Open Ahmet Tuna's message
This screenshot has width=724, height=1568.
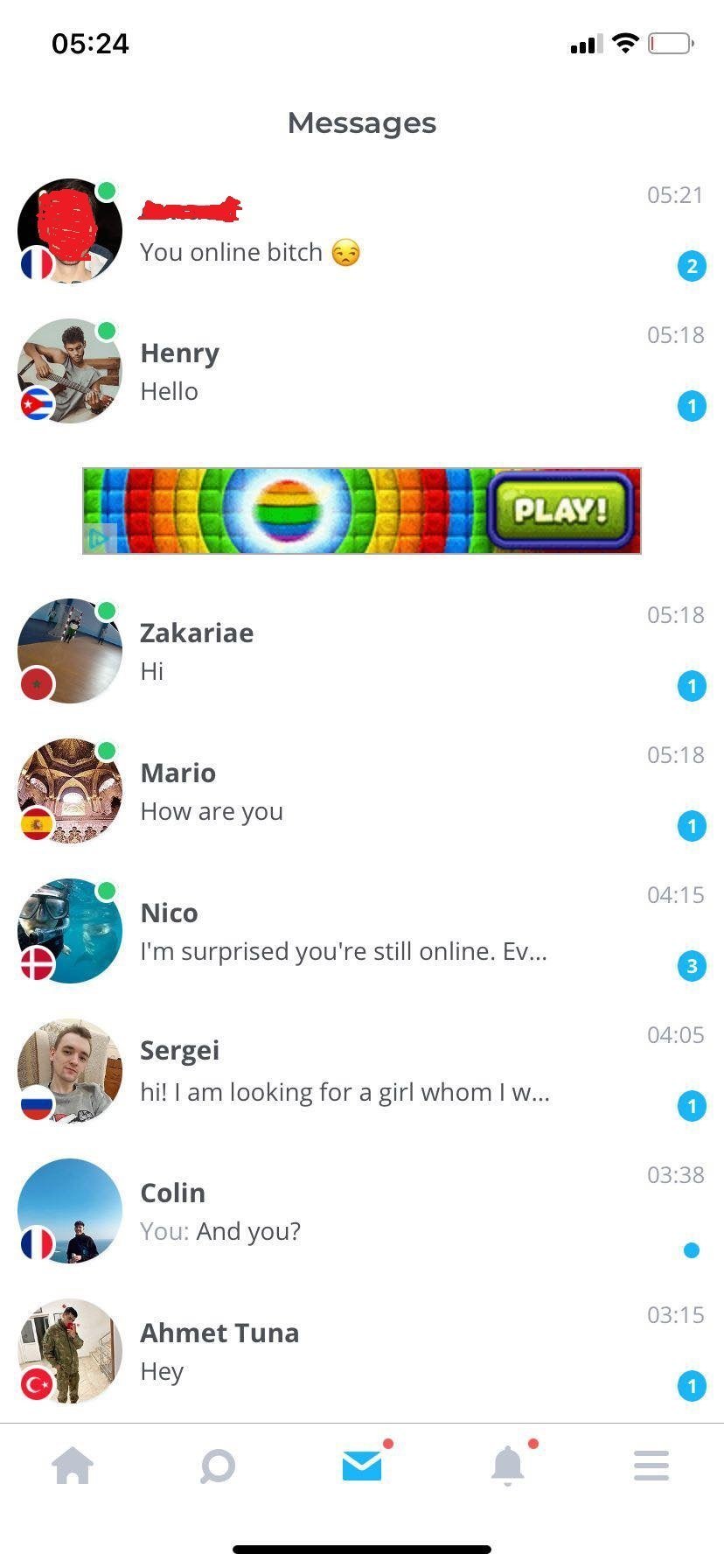point(350,1352)
